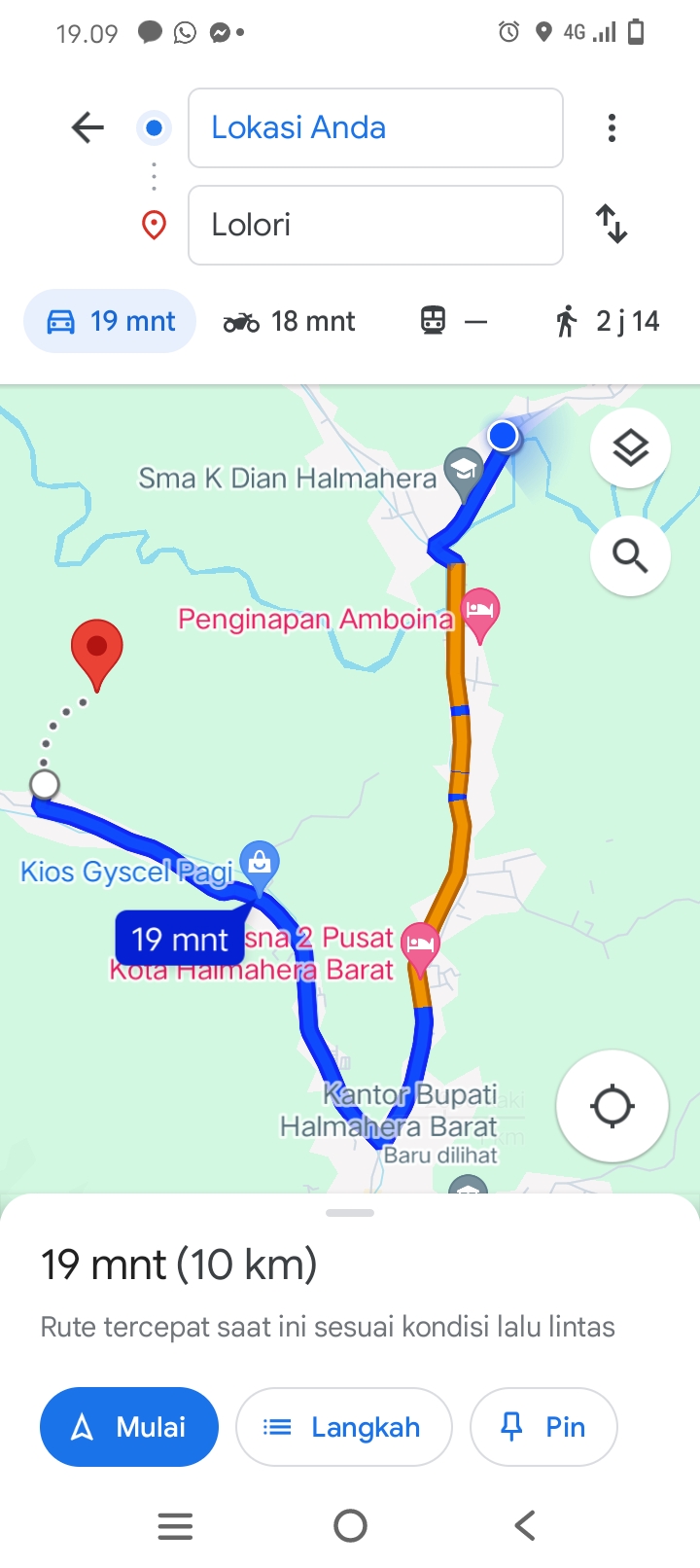Swap start and destination locations
This screenshot has height=1568, width=700.
click(x=612, y=224)
